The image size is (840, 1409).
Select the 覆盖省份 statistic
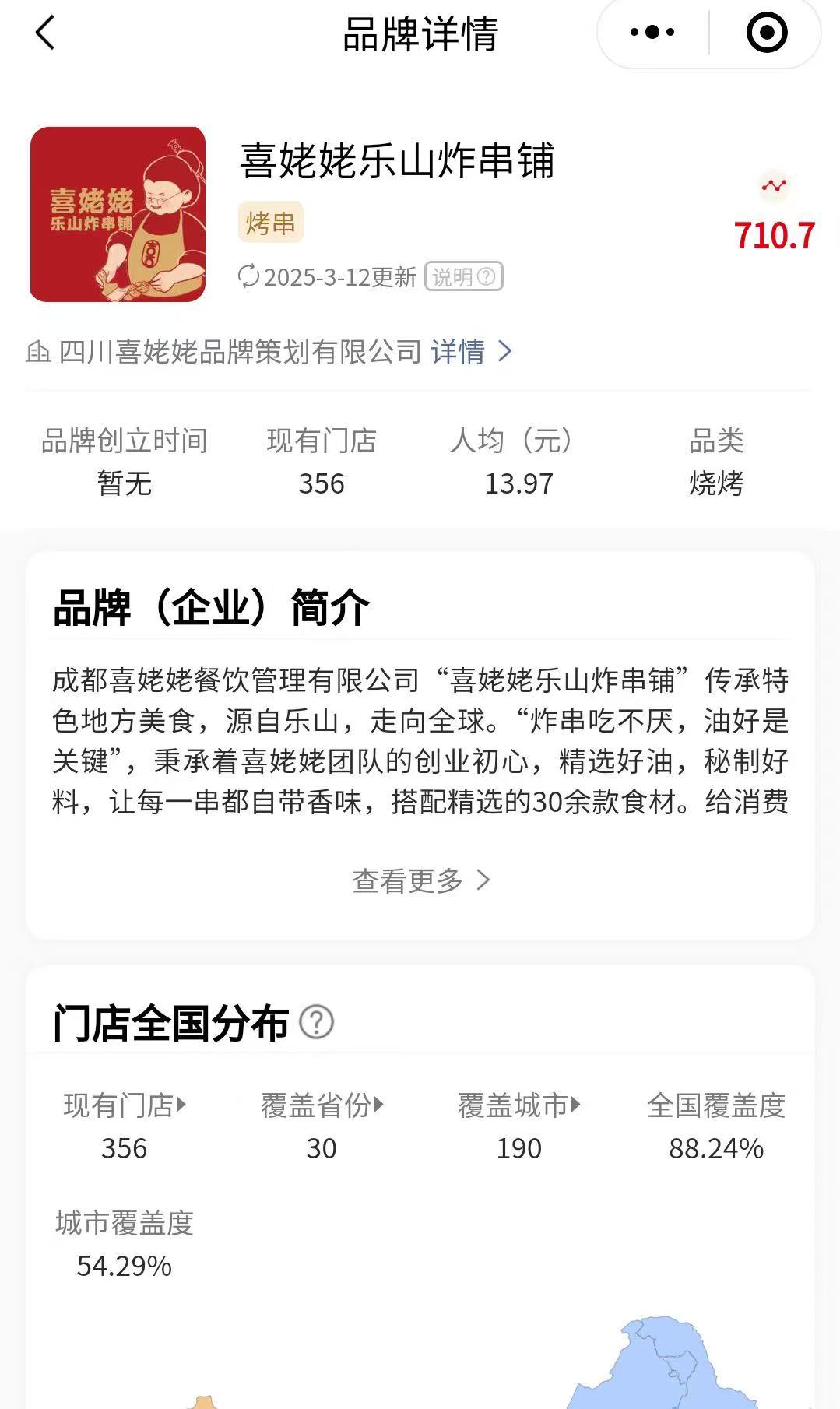[x=322, y=1105]
